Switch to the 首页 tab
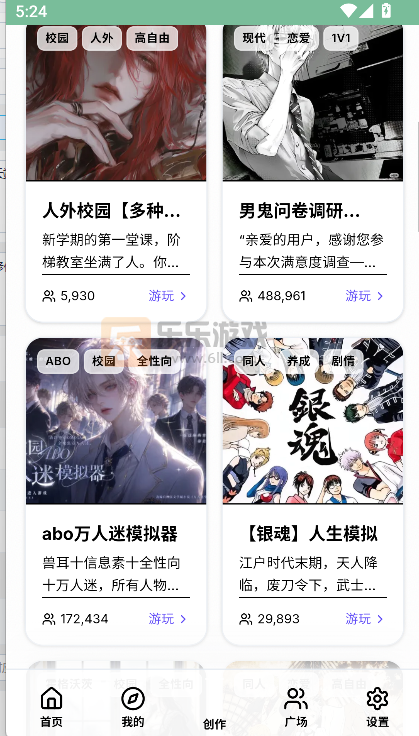This screenshot has width=419, height=736. coord(52,707)
